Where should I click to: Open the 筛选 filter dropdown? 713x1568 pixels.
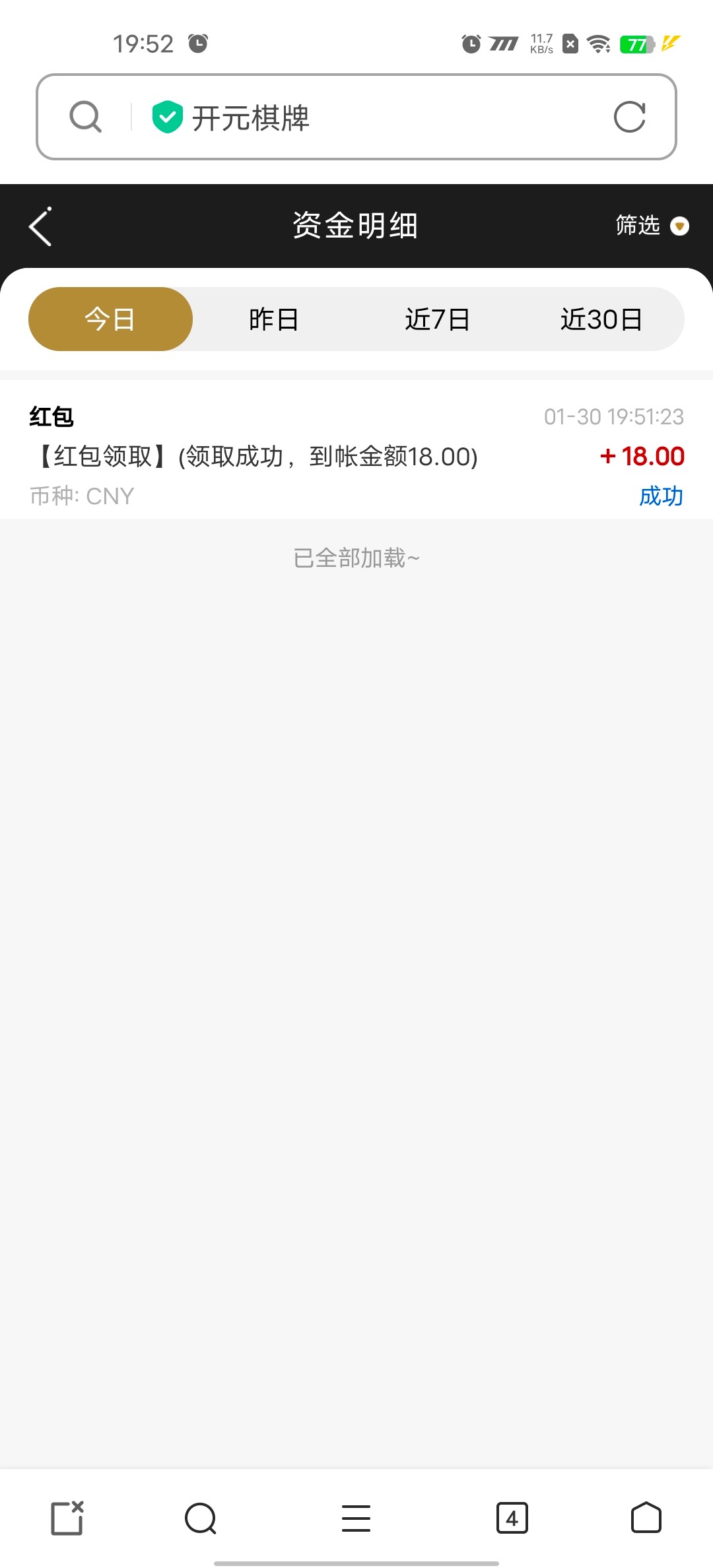(x=651, y=226)
